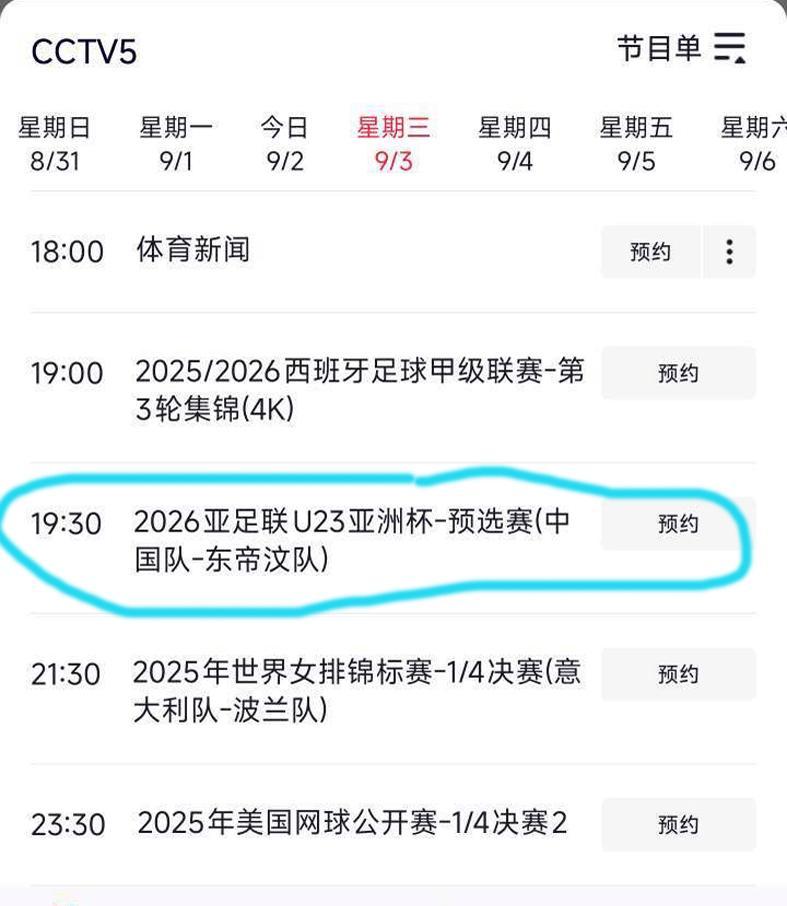Reserve the 世界女排锦标赛 quarterfinal
The width and height of the screenshot is (787, 906).
679,675
